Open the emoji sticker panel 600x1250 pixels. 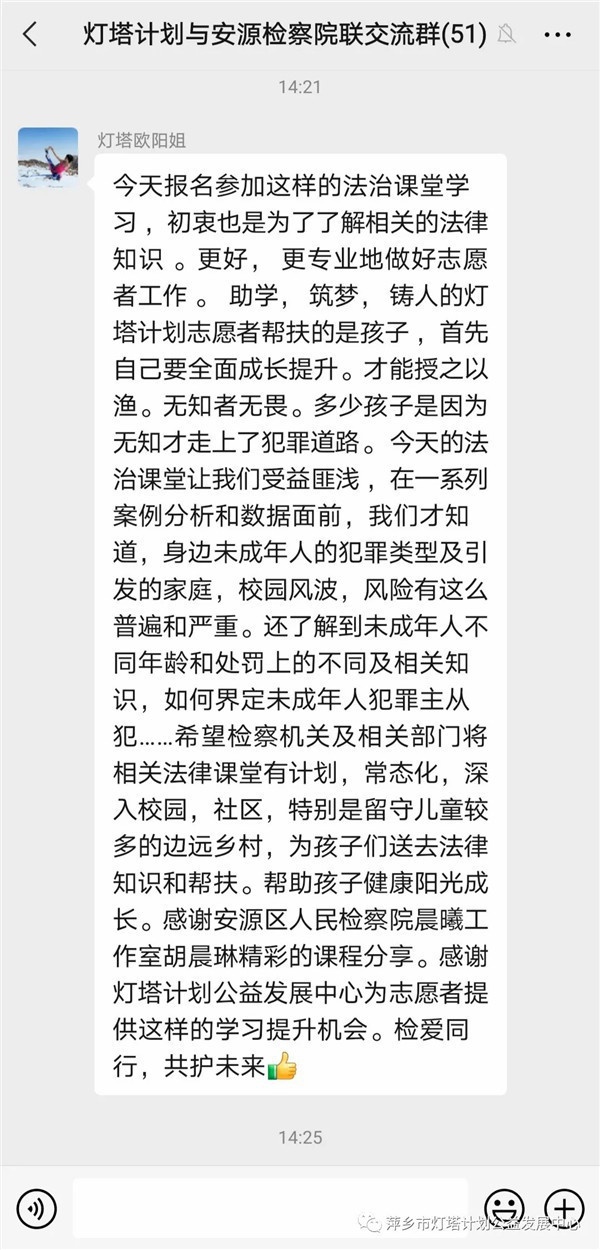[x=504, y=1209]
